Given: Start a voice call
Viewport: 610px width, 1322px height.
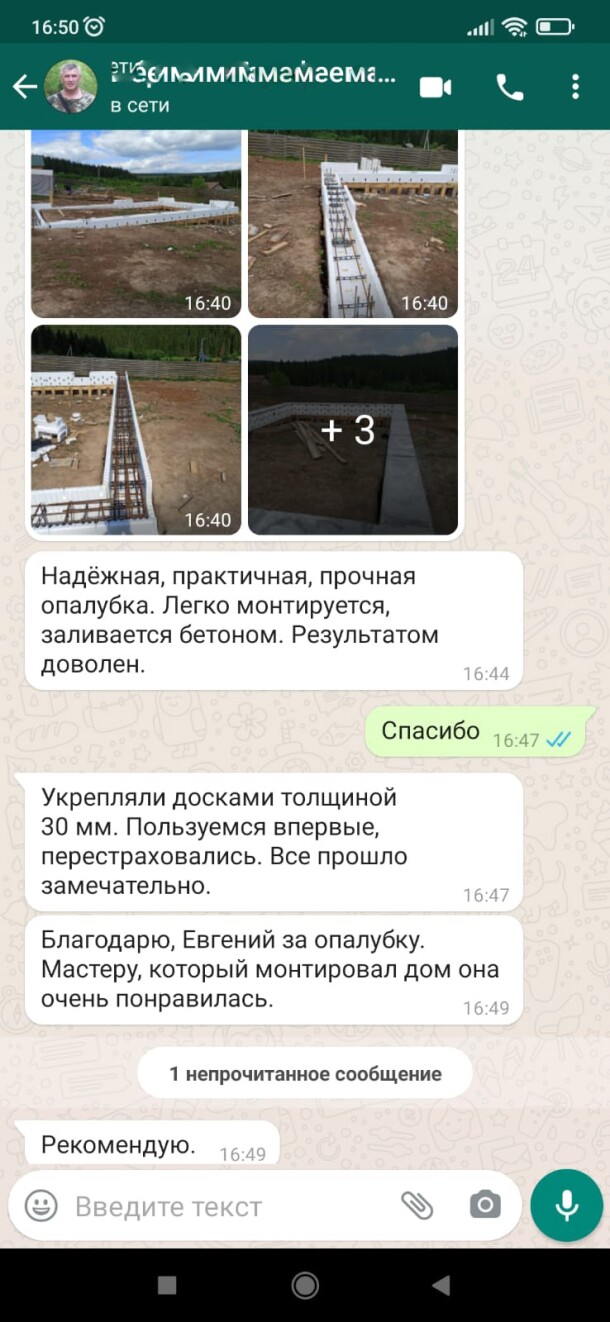Looking at the screenshot, I should [509, 87].
